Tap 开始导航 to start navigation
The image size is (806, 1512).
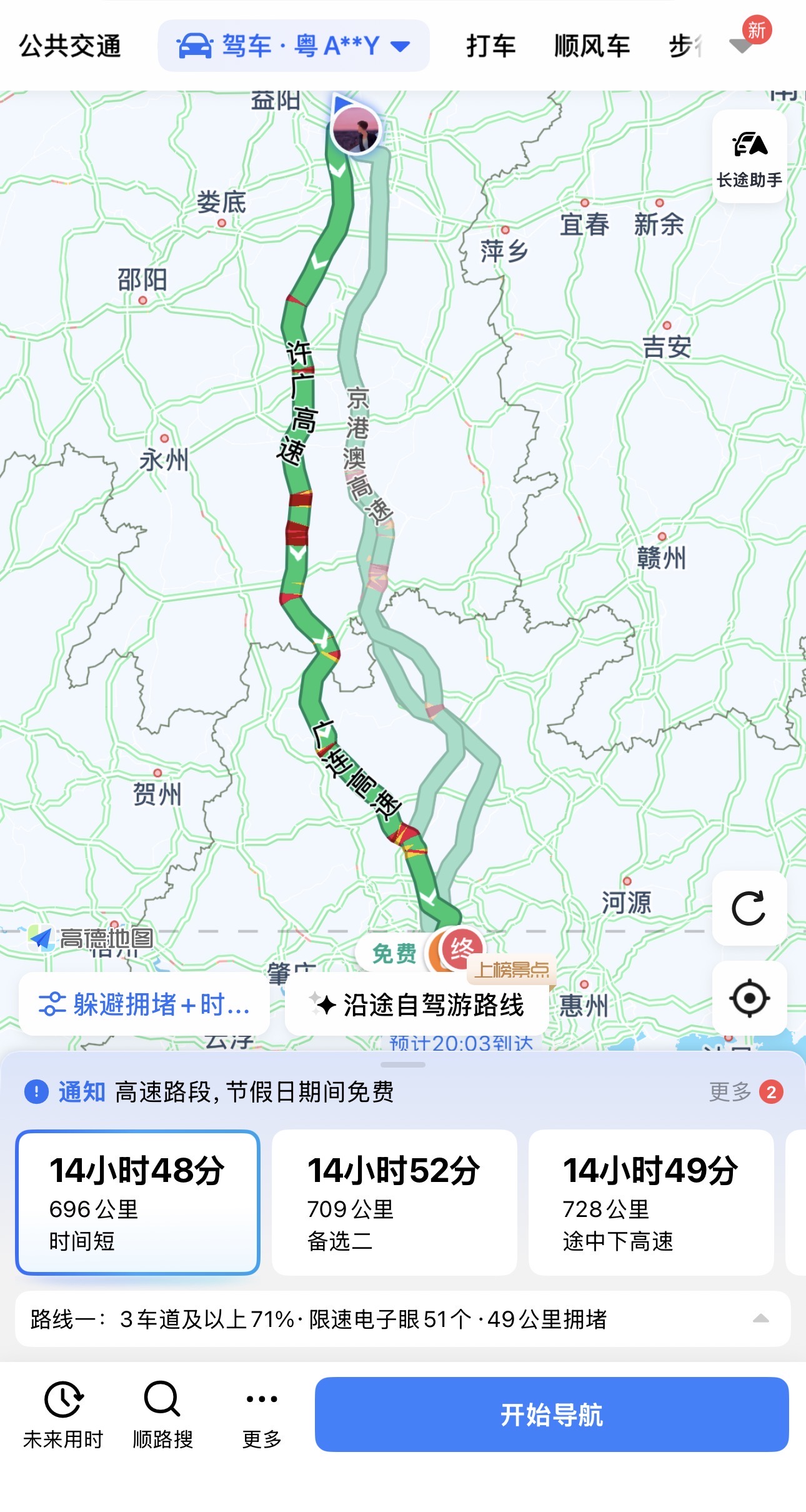click(552, 1414)
